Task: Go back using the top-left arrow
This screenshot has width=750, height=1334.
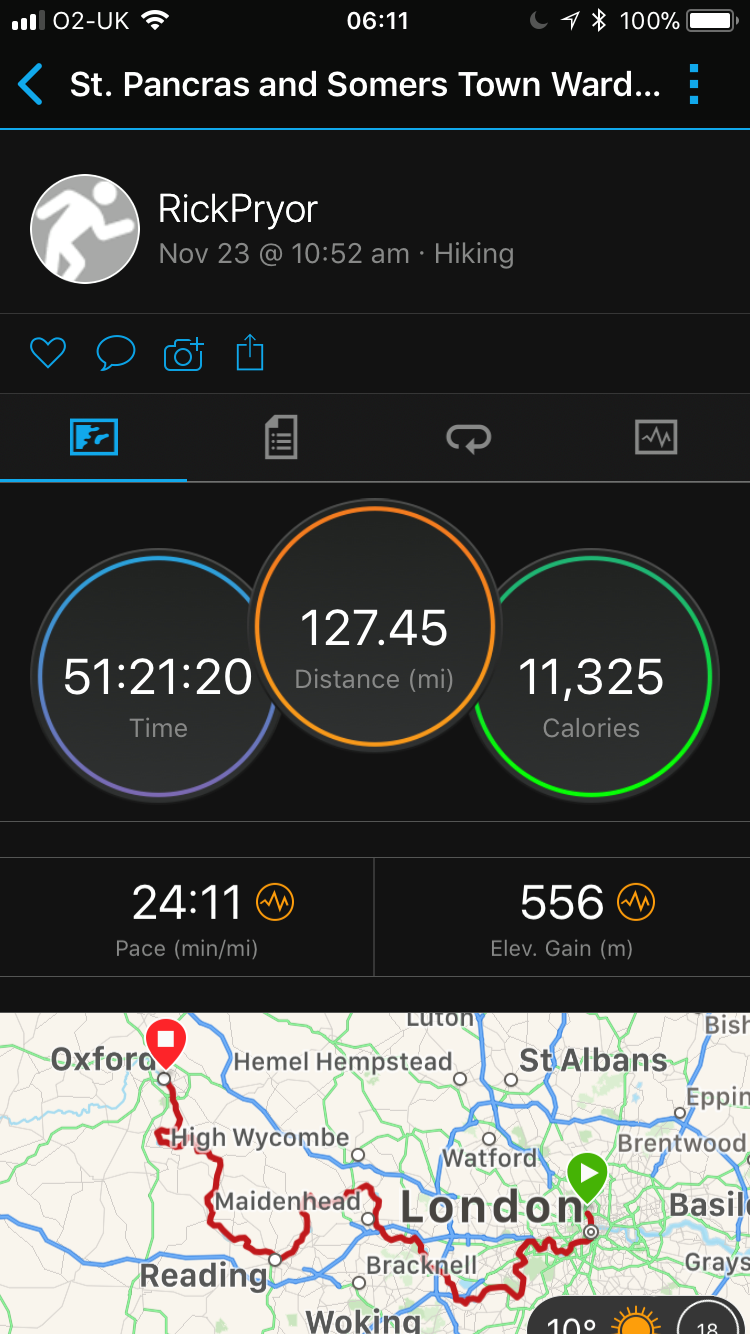Action: (31, 85)
